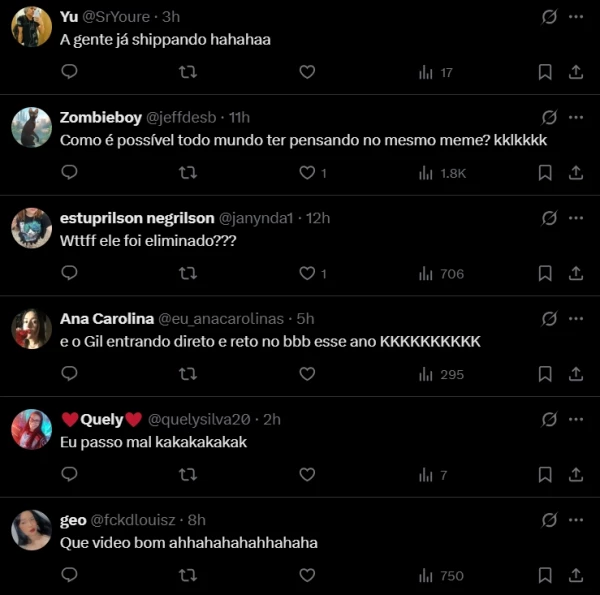Viewport: 600px width, 595px height.
Task: View analytics for geo's tweet
Action: tap(441, 575)
